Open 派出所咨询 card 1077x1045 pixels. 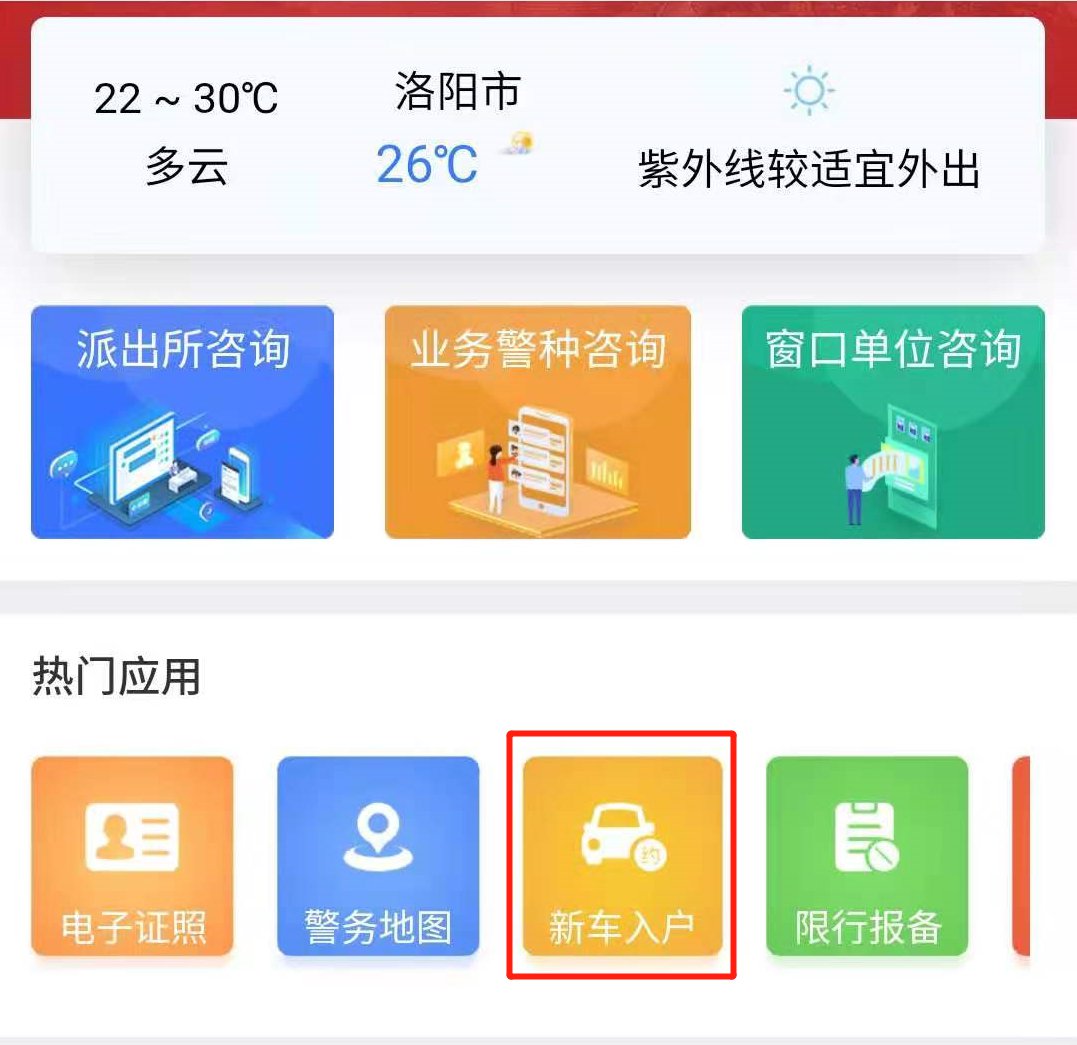pyautogui.click(x=182, y=422)
